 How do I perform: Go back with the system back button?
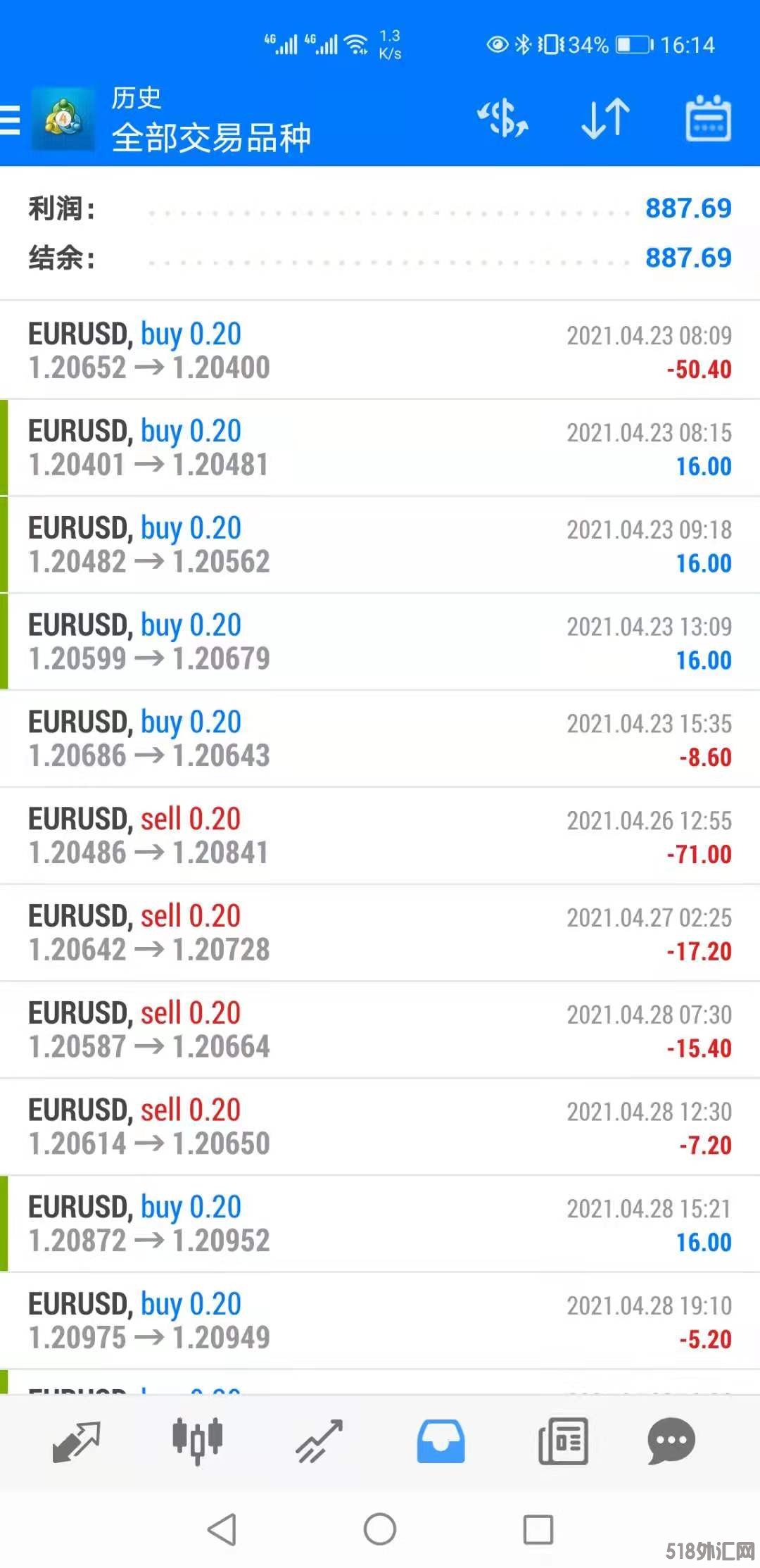222,1529
